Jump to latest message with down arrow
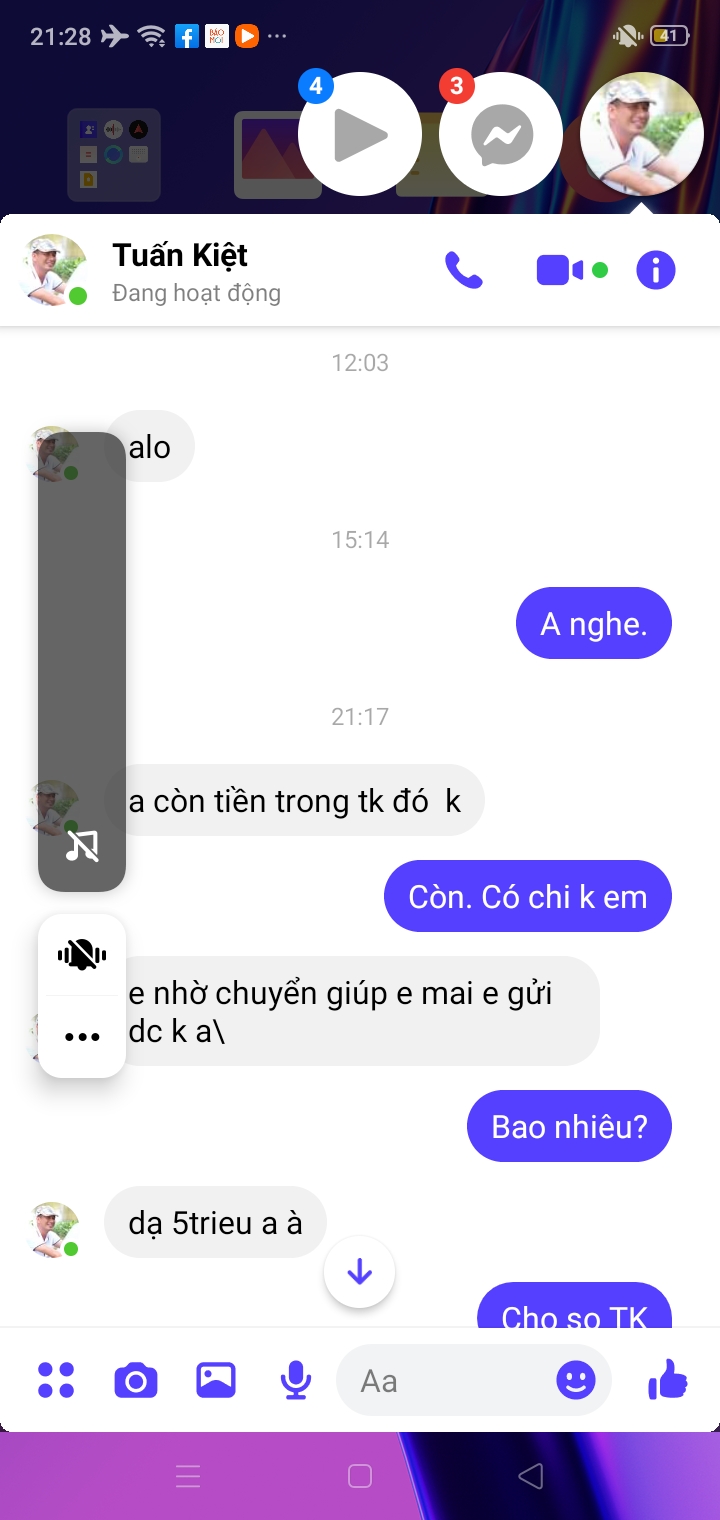 click(x=359, y=1272)
